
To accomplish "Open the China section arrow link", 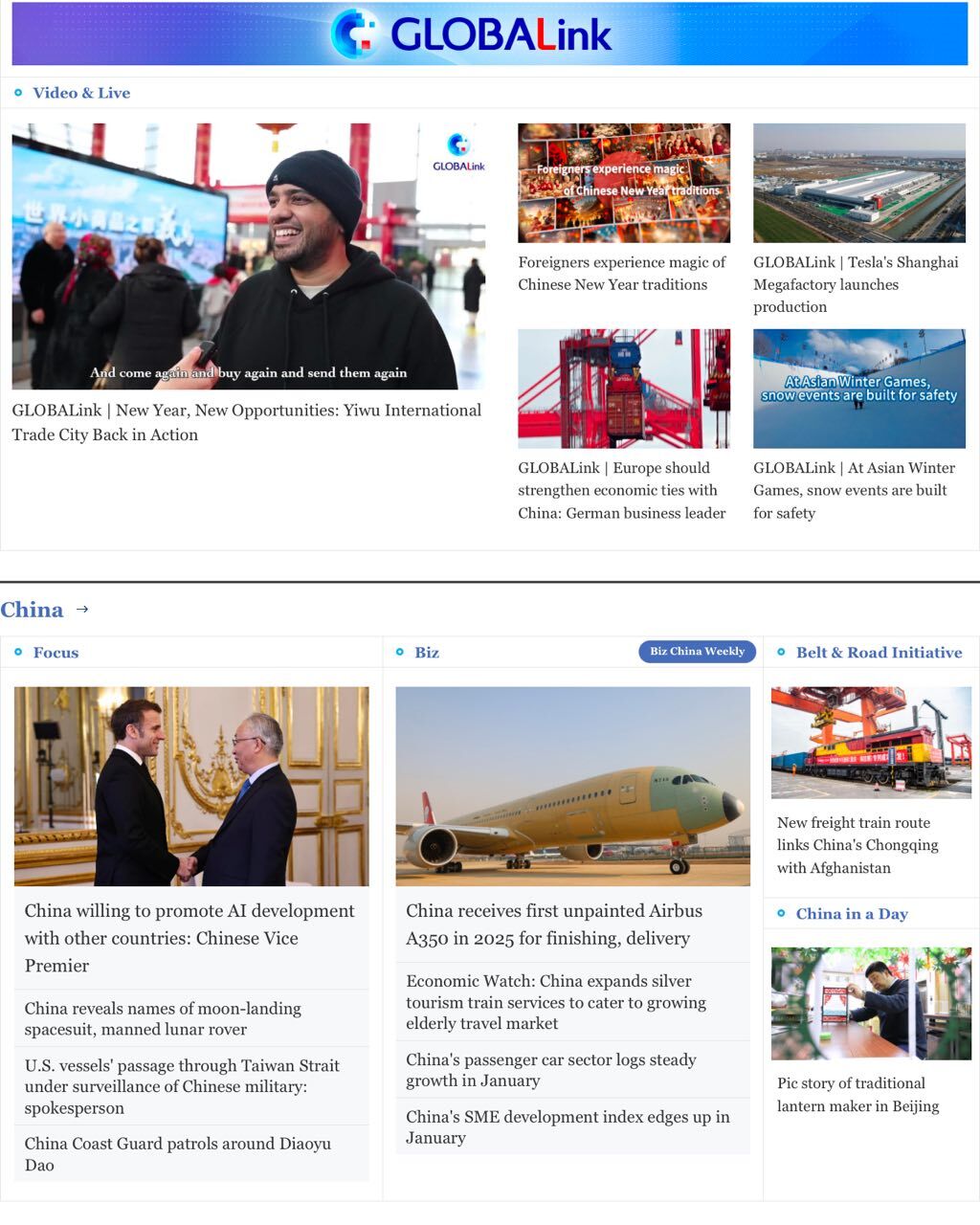I will pyautogui.click(x=82, y=610).
